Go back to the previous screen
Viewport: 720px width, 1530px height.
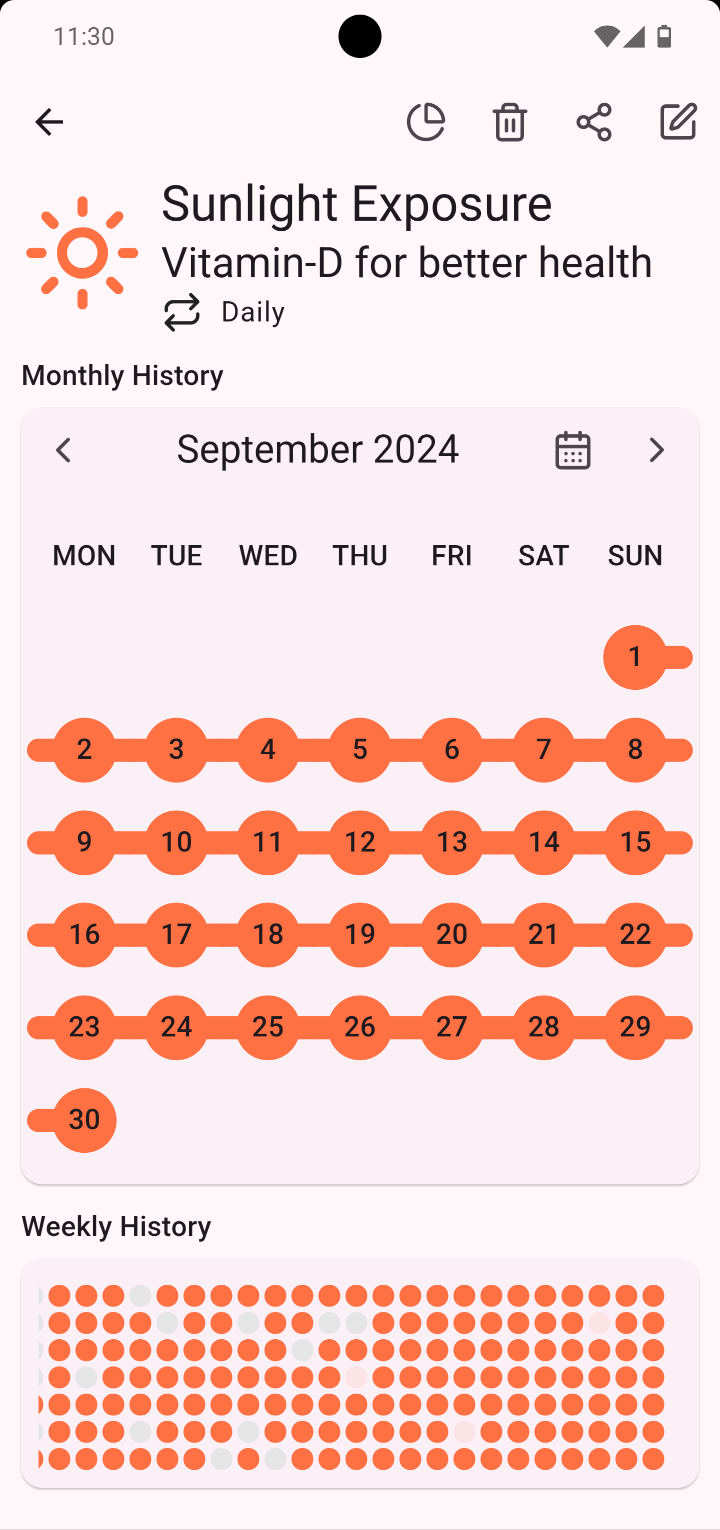(49, 122)
